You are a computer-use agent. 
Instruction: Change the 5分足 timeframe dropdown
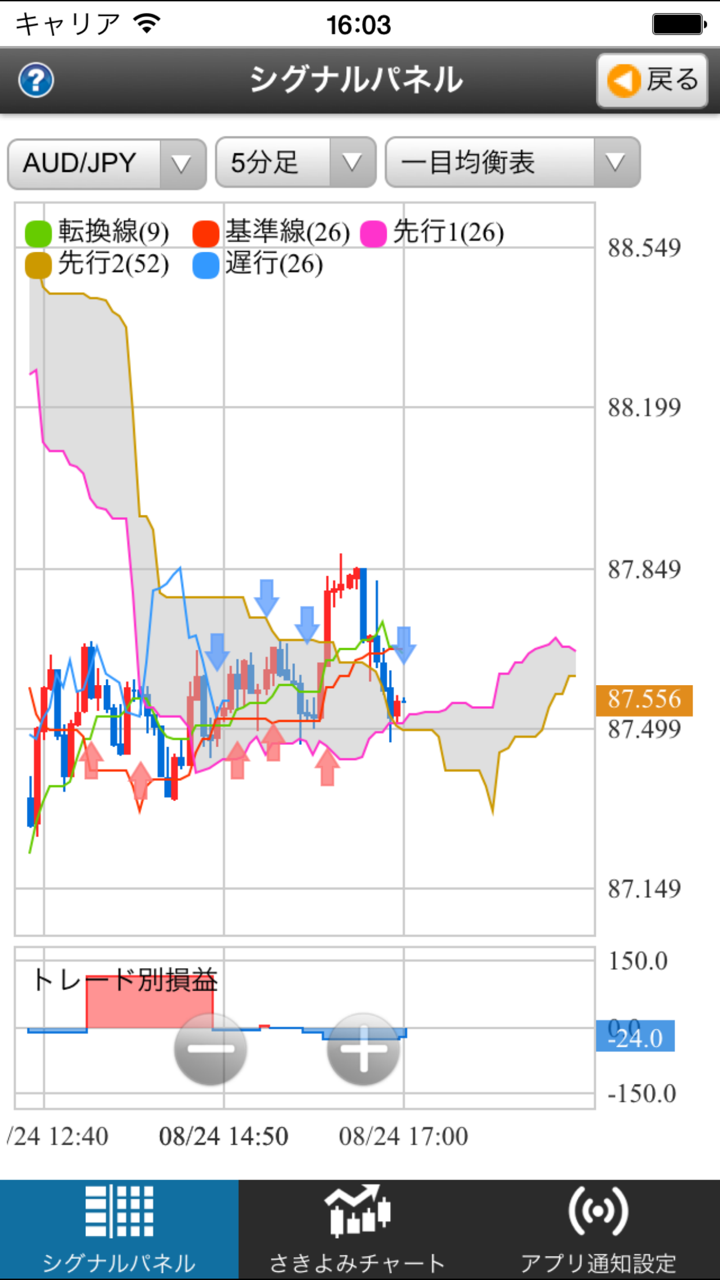point(295,163)
